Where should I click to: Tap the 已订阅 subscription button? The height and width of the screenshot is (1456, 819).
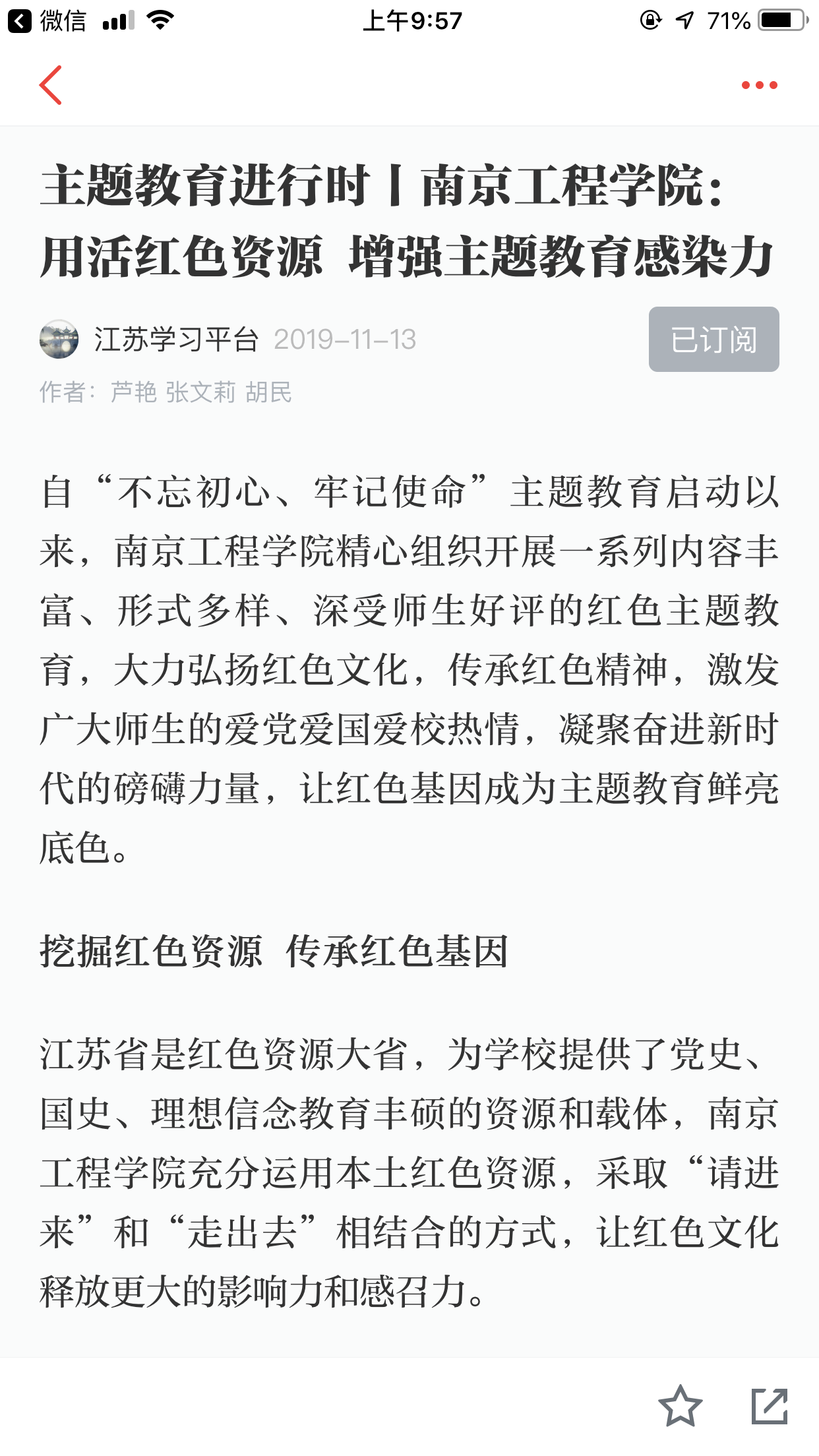pos(713,340)
